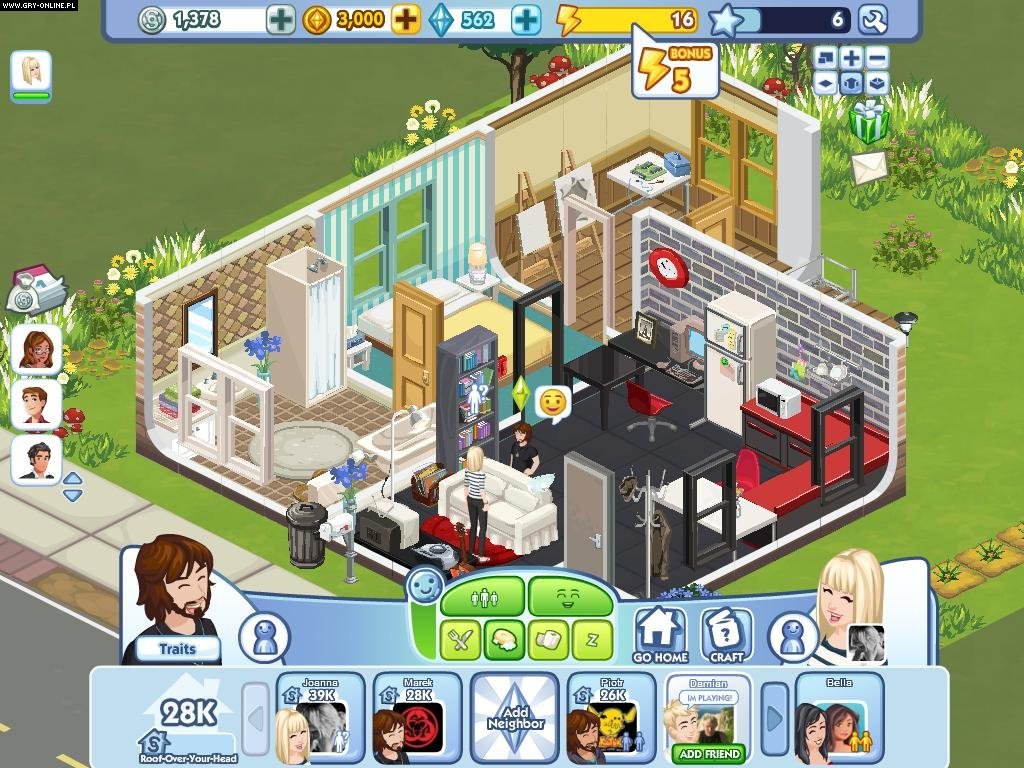This screenshot has height=768, width=1024.
Task: Visit neighbor Piotr's card
Action: point(612,717)
